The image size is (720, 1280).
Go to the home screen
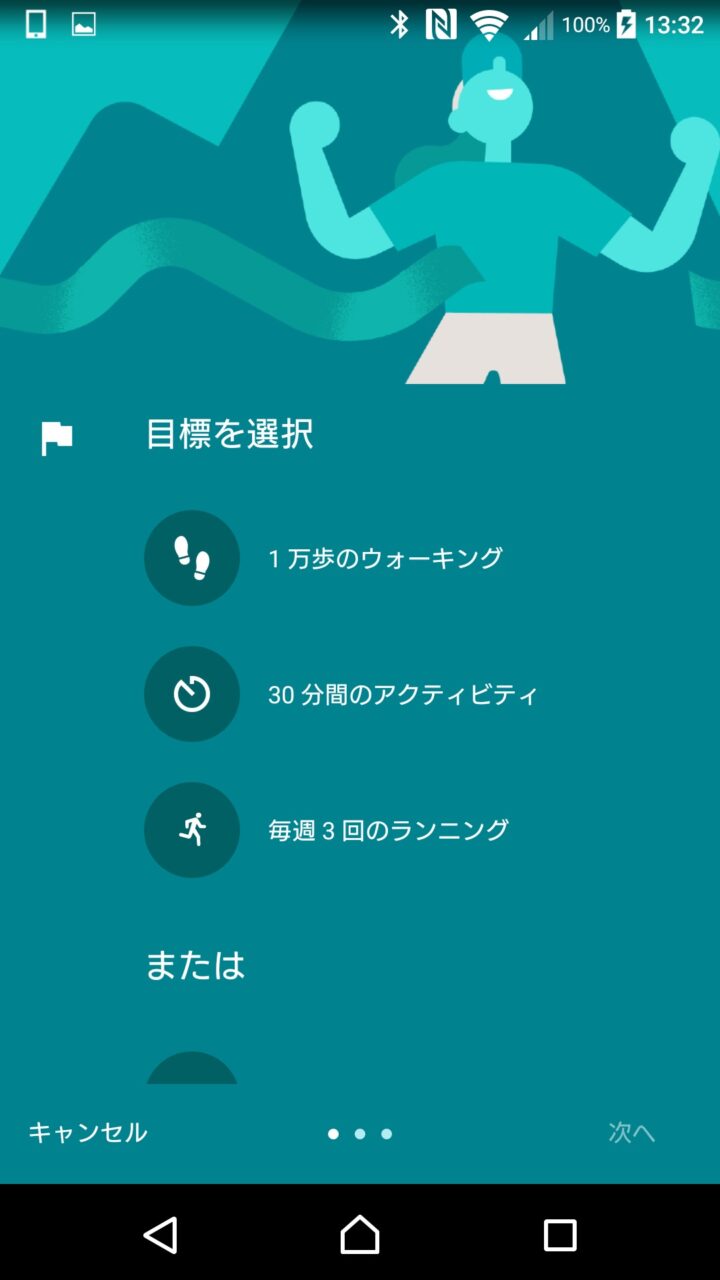pos(360,1235)
